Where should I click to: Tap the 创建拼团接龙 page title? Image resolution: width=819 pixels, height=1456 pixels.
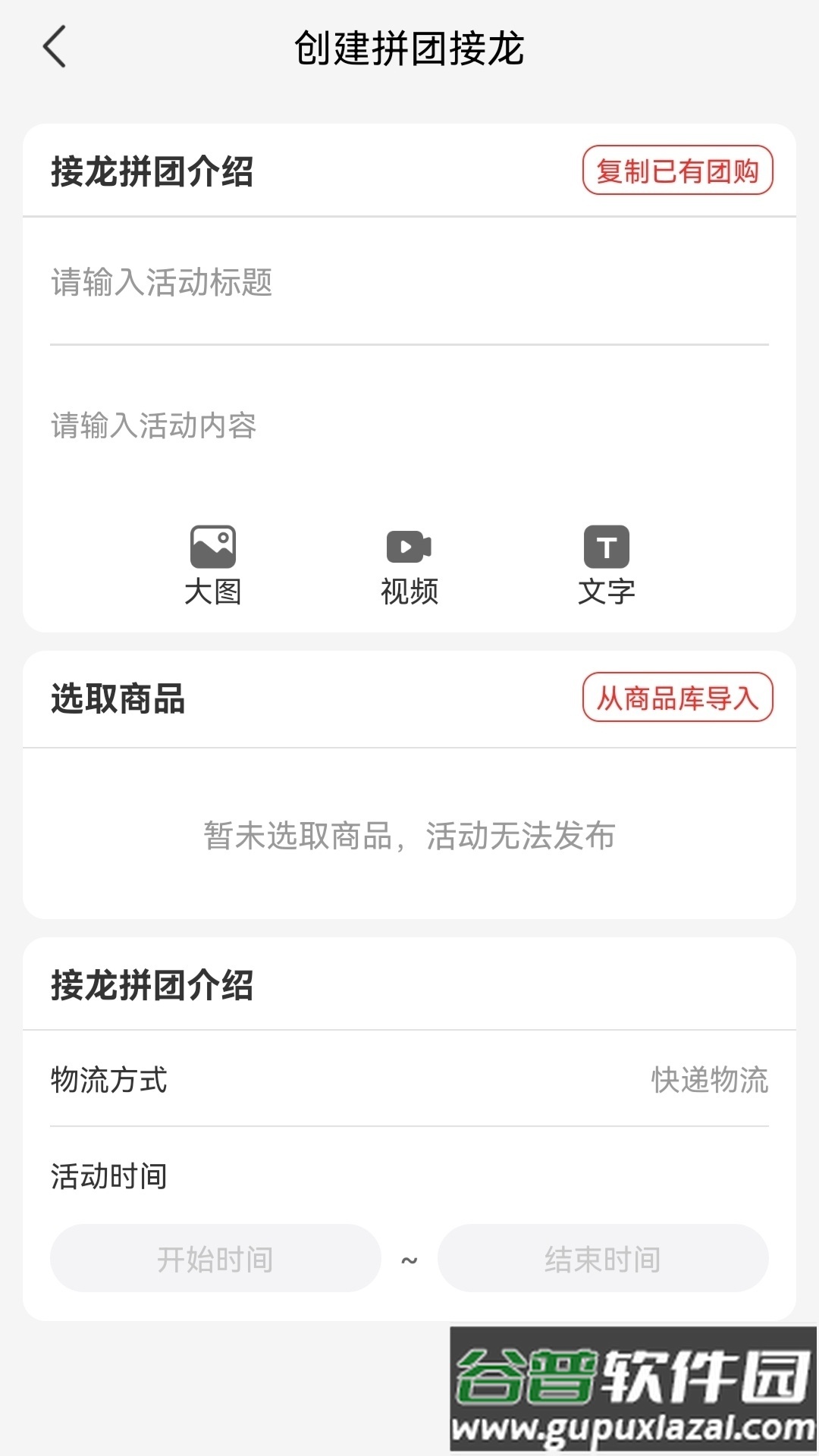409,45
